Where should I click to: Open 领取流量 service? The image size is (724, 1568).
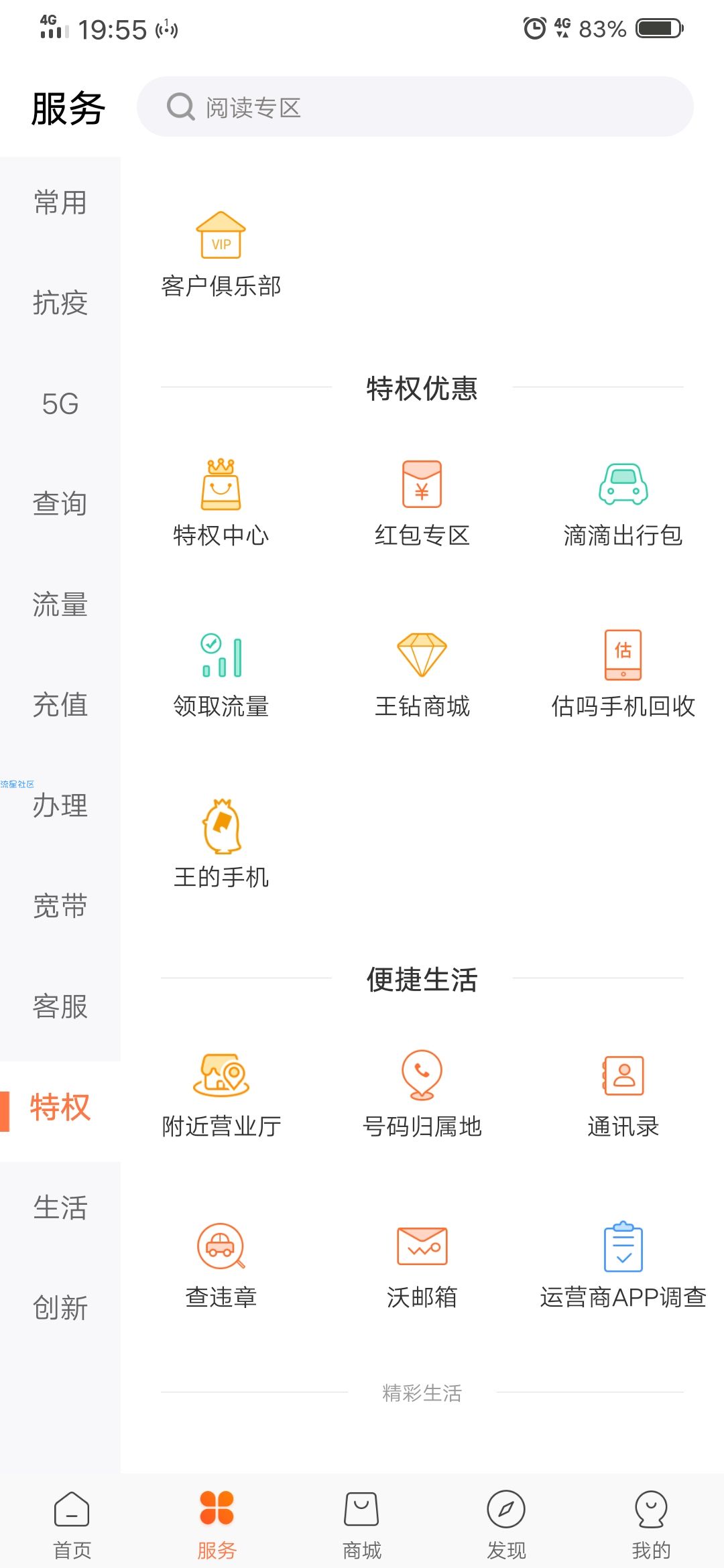coord(221,673)
